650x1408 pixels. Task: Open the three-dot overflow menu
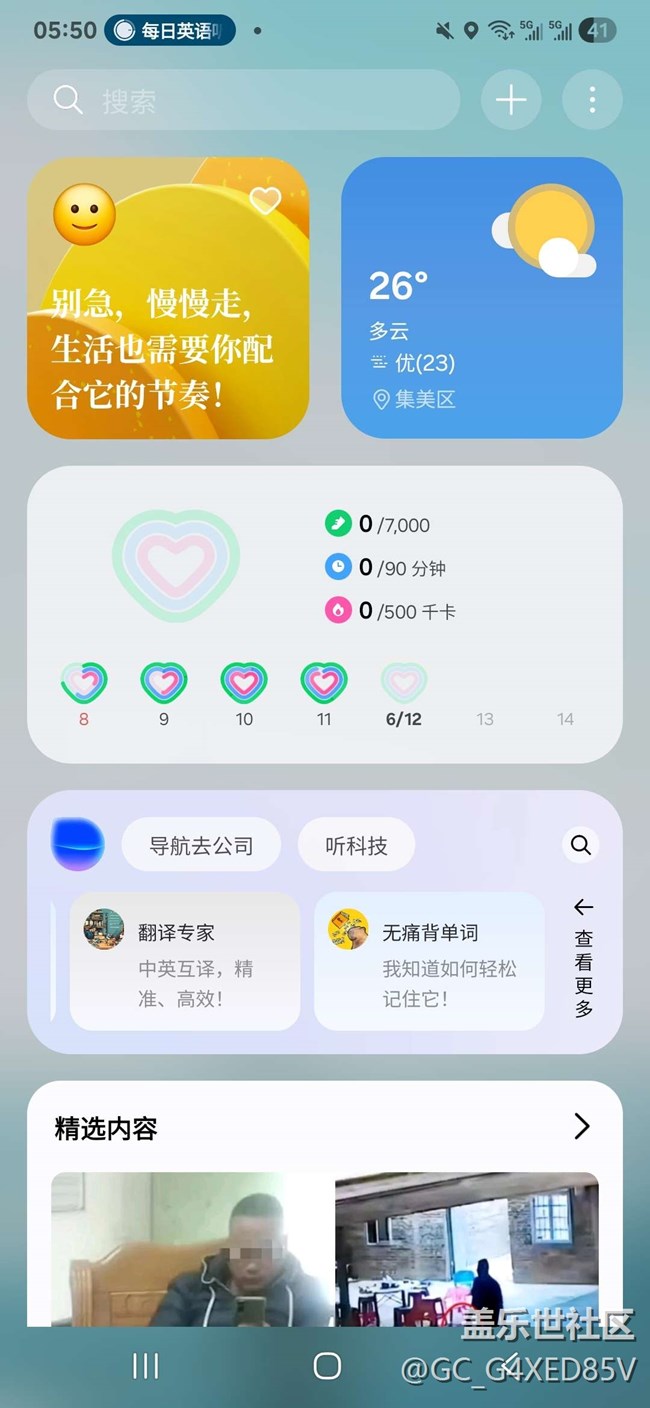592,100
